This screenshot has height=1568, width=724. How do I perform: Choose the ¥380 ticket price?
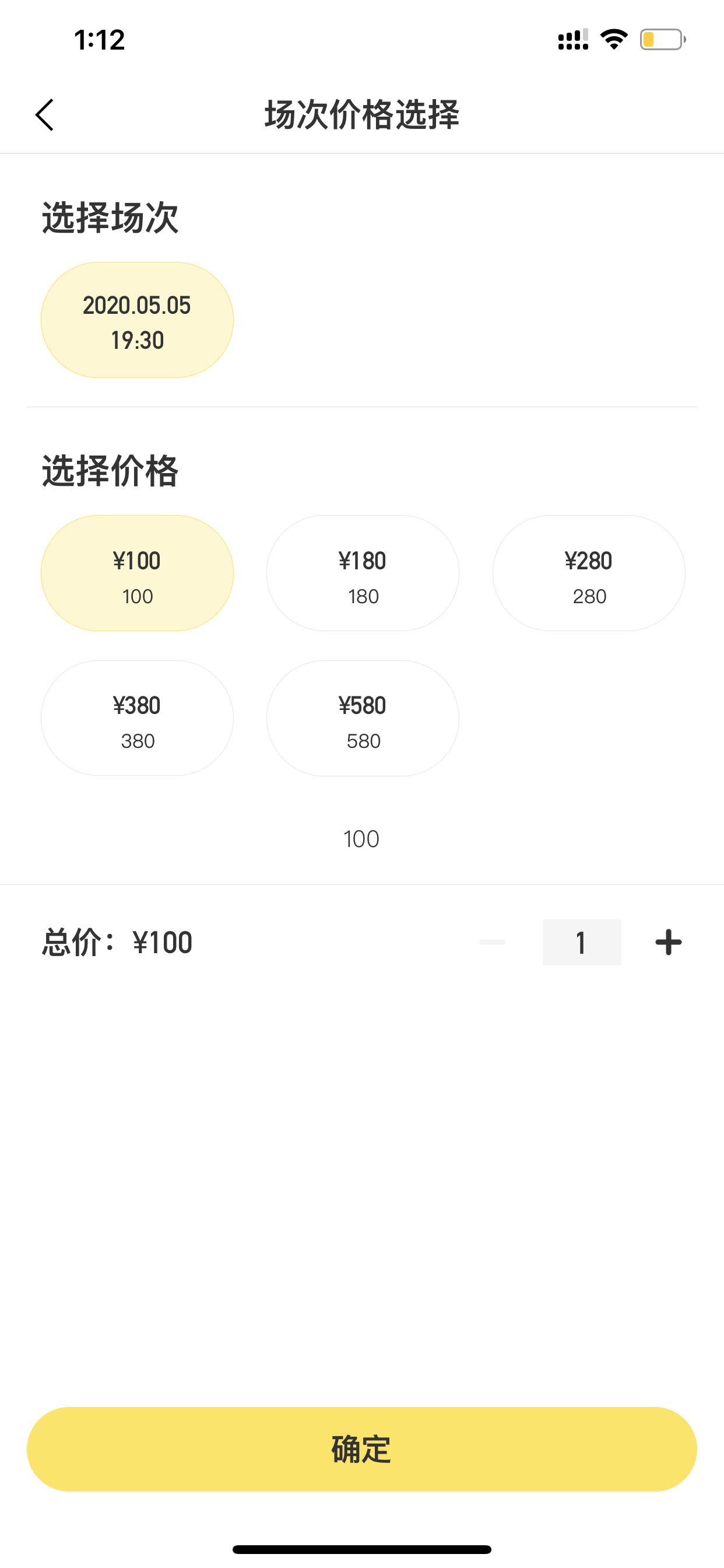(x=137, y=718)
